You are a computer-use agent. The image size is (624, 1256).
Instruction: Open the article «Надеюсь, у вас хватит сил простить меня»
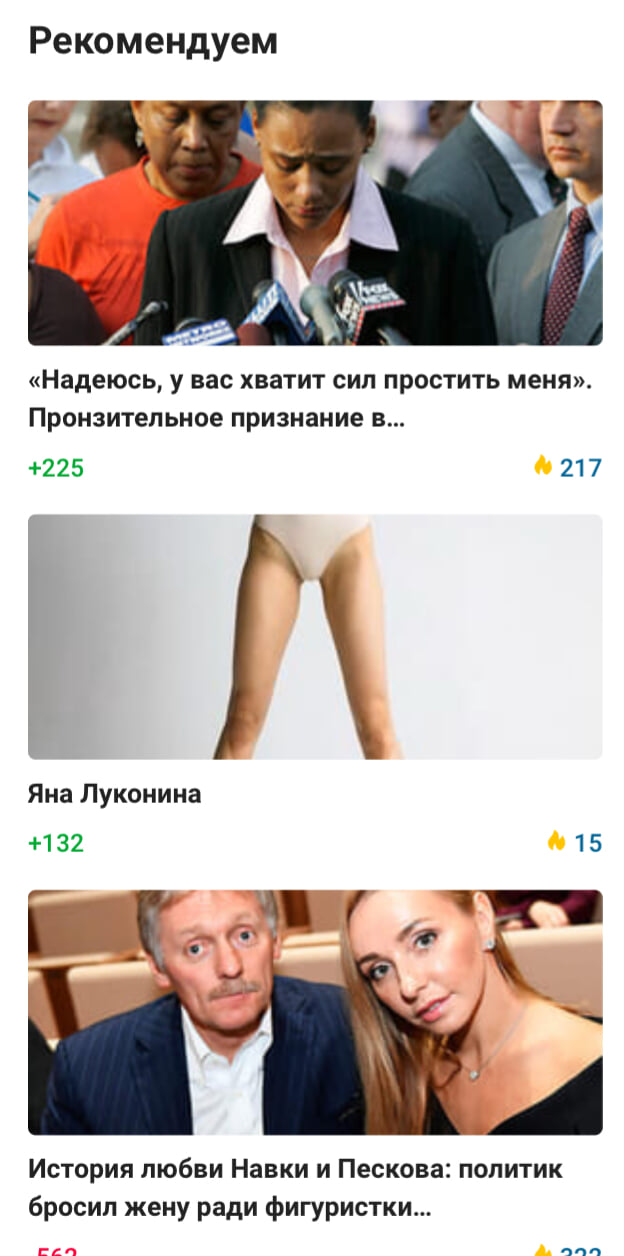(315, 399)
